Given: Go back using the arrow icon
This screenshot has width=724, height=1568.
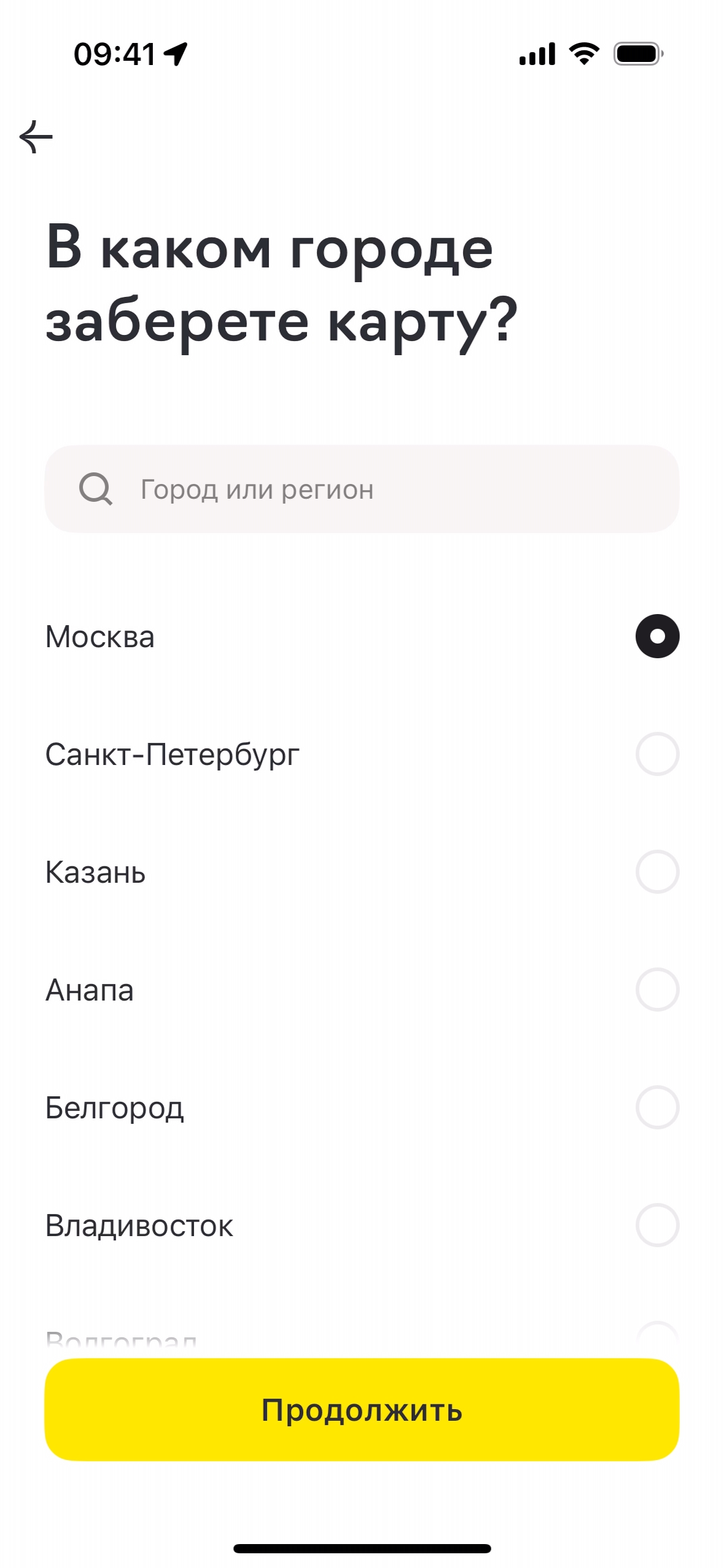Looking at the screenshot, I should coord(36,136).
